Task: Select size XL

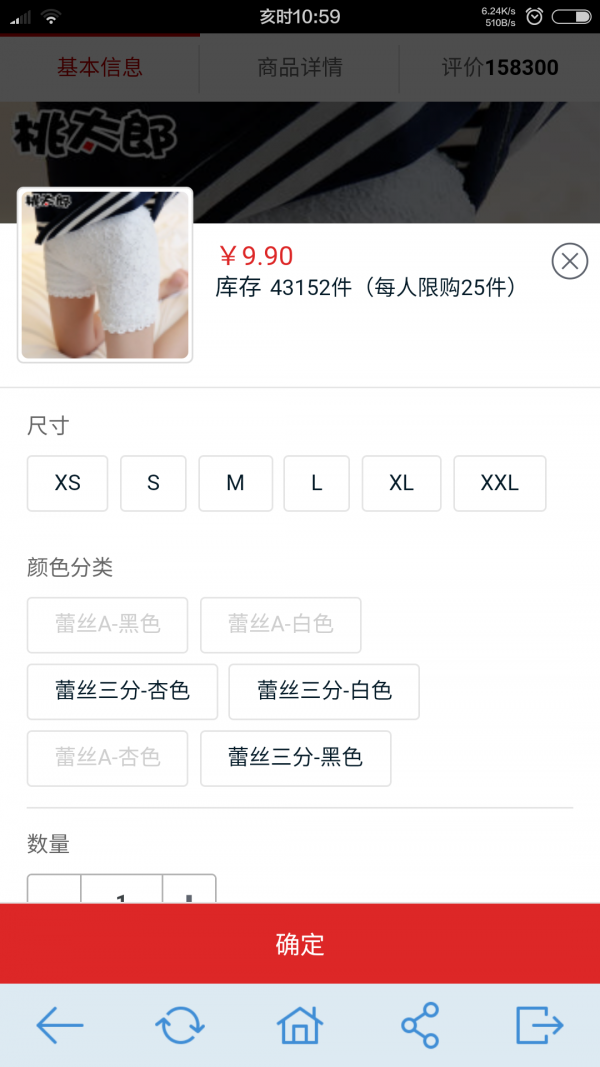Action: (401, 483)
